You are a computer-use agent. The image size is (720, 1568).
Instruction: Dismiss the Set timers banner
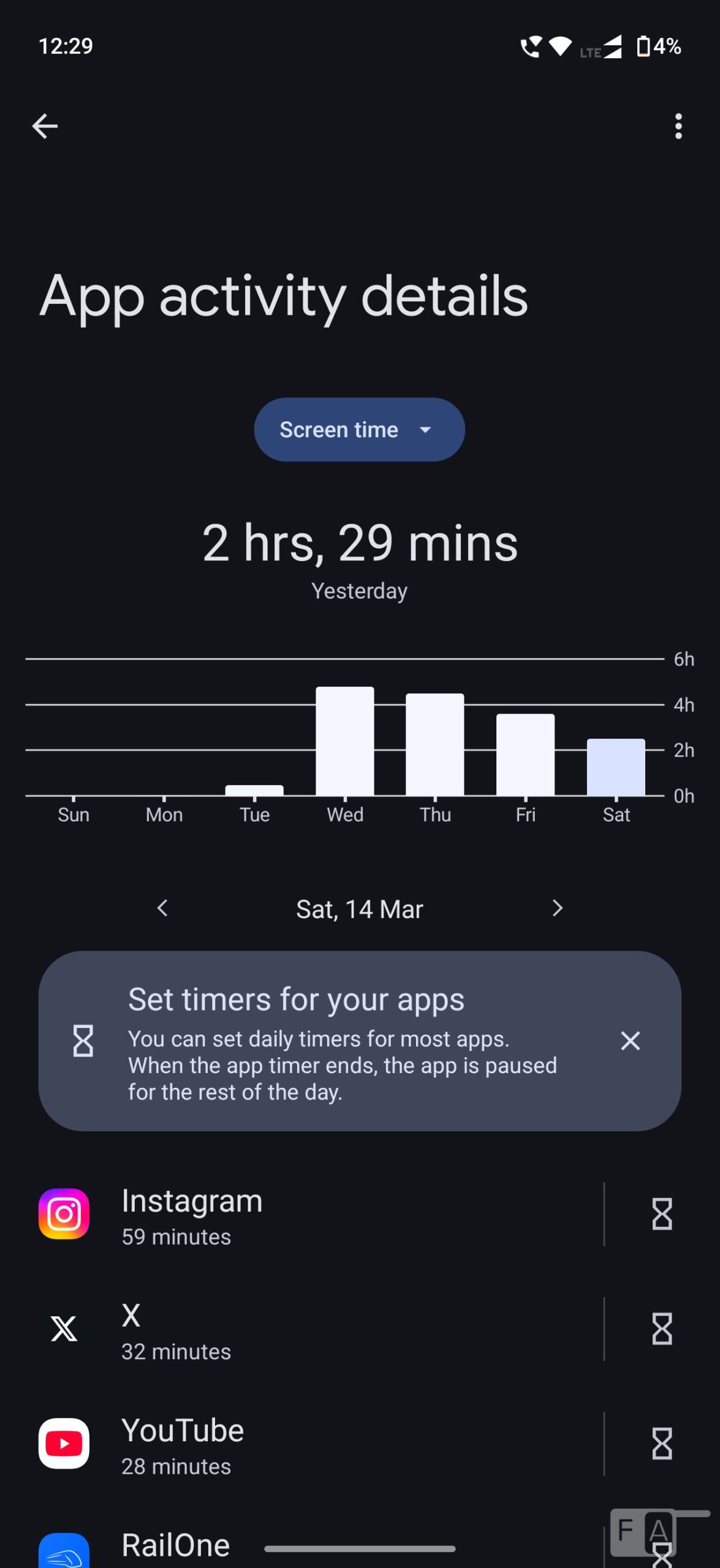click(630, 1041)
